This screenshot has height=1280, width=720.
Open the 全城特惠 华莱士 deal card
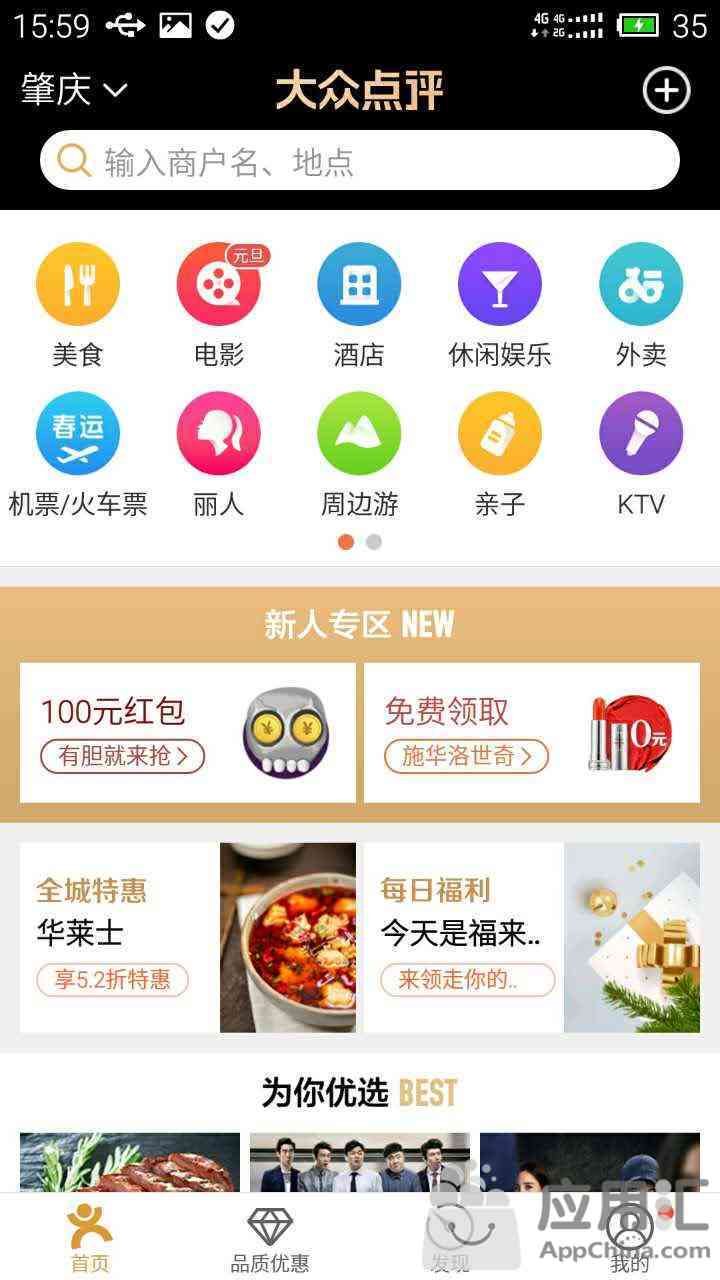(x=188, y=937)
